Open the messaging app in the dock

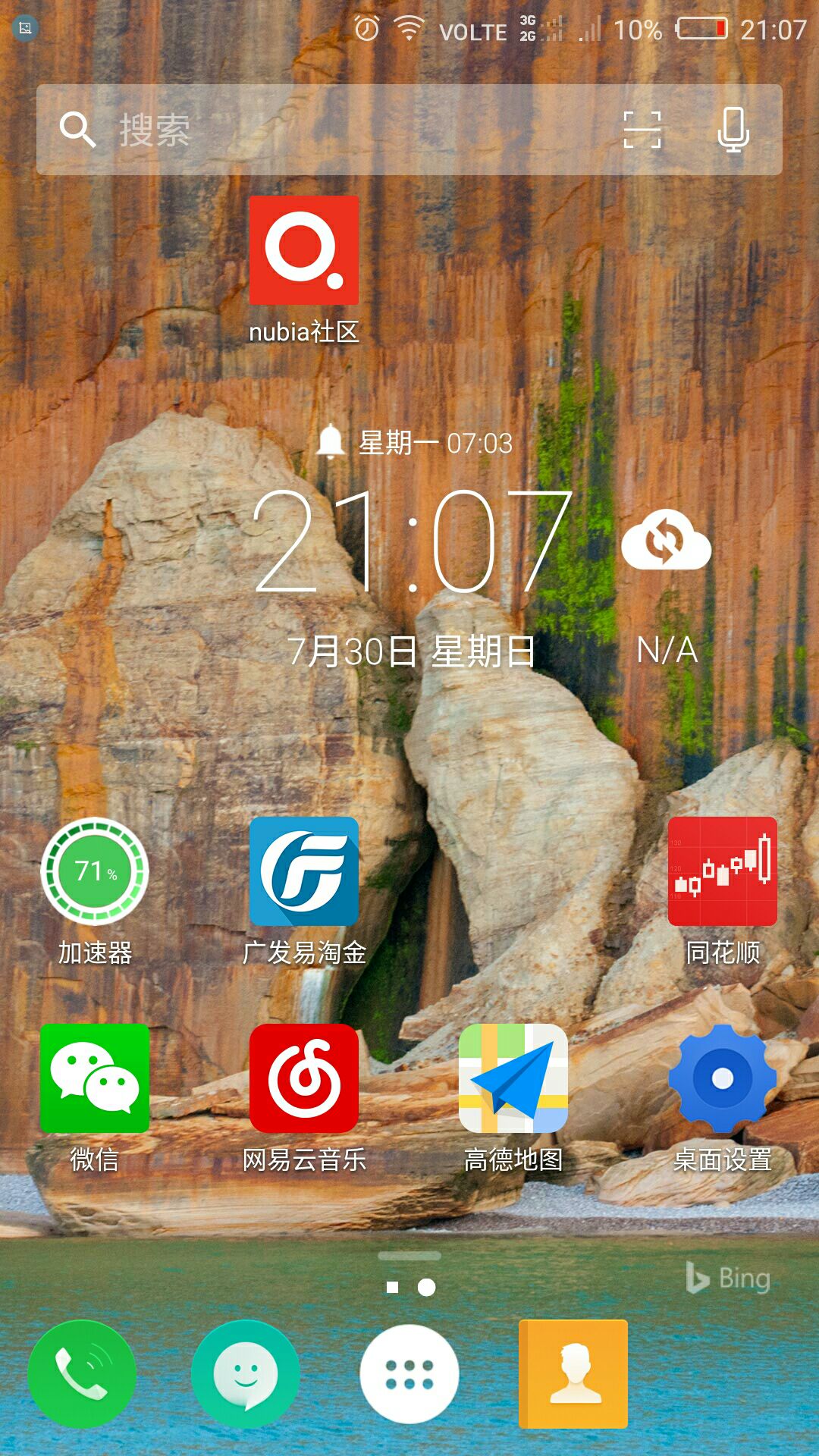click(246, 1374)
